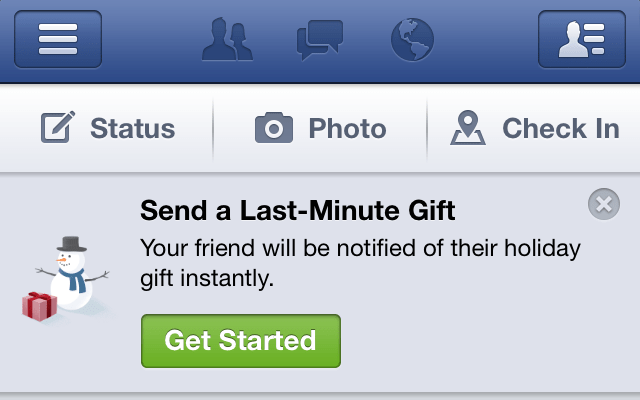Add a Photo post
The height and width of the screenshot is (400, 640).
pyautogui.click(x=320, y=128)
